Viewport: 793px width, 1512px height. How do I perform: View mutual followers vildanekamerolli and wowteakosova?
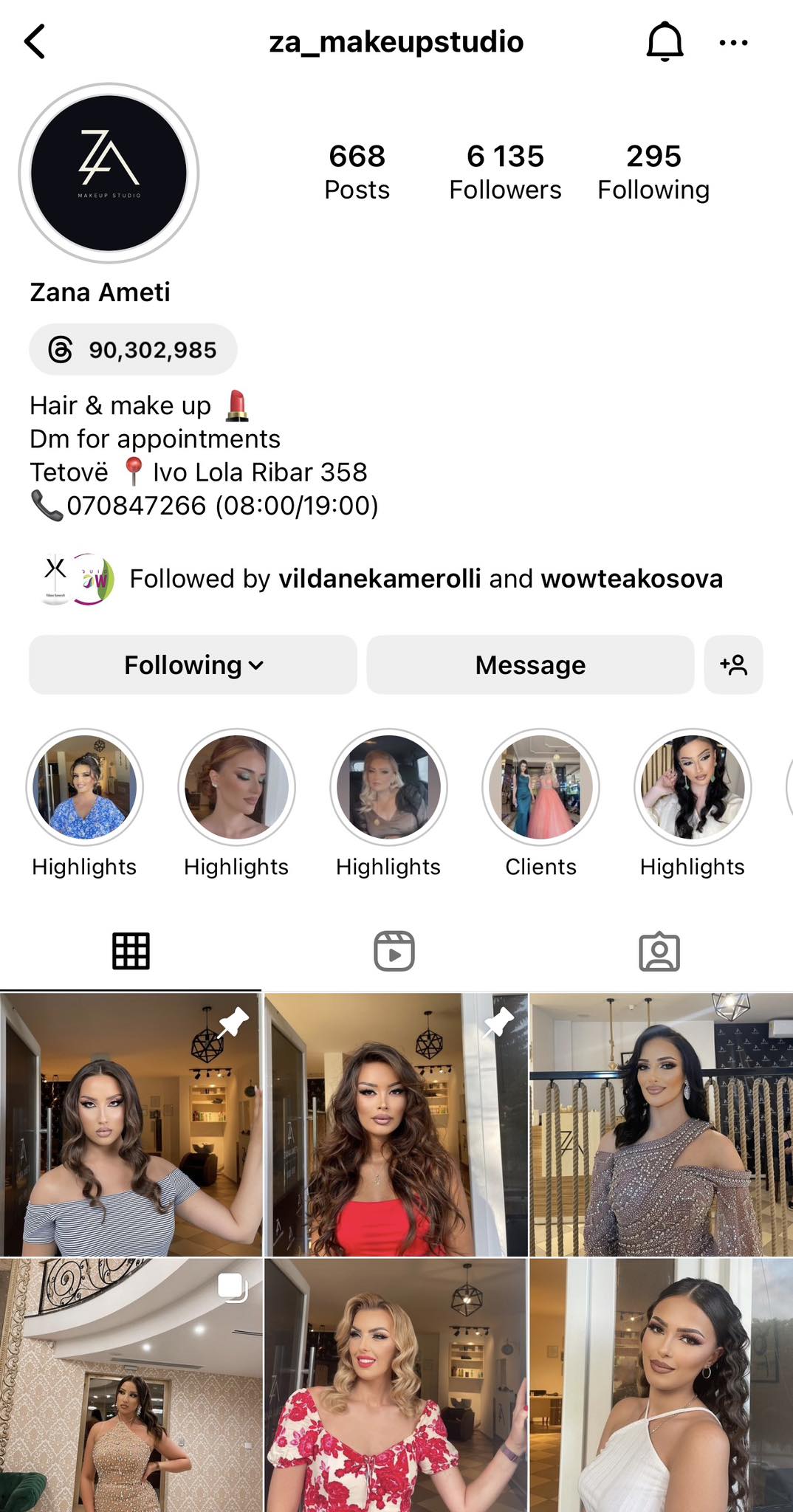(x=425, y=578)
